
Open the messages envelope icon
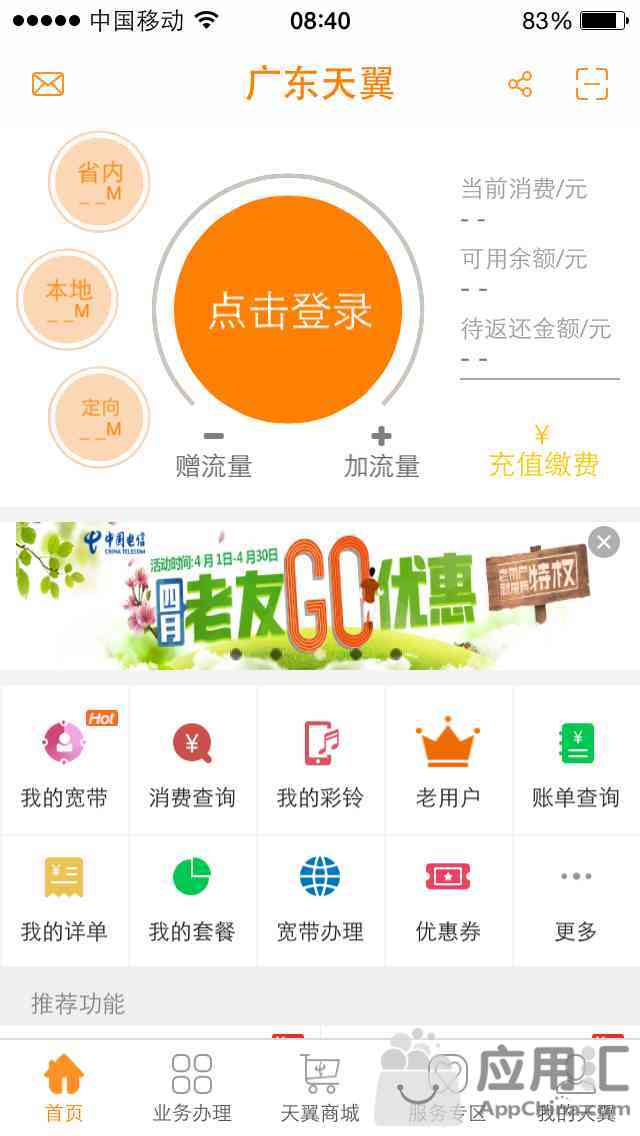[x=48, y=84]
